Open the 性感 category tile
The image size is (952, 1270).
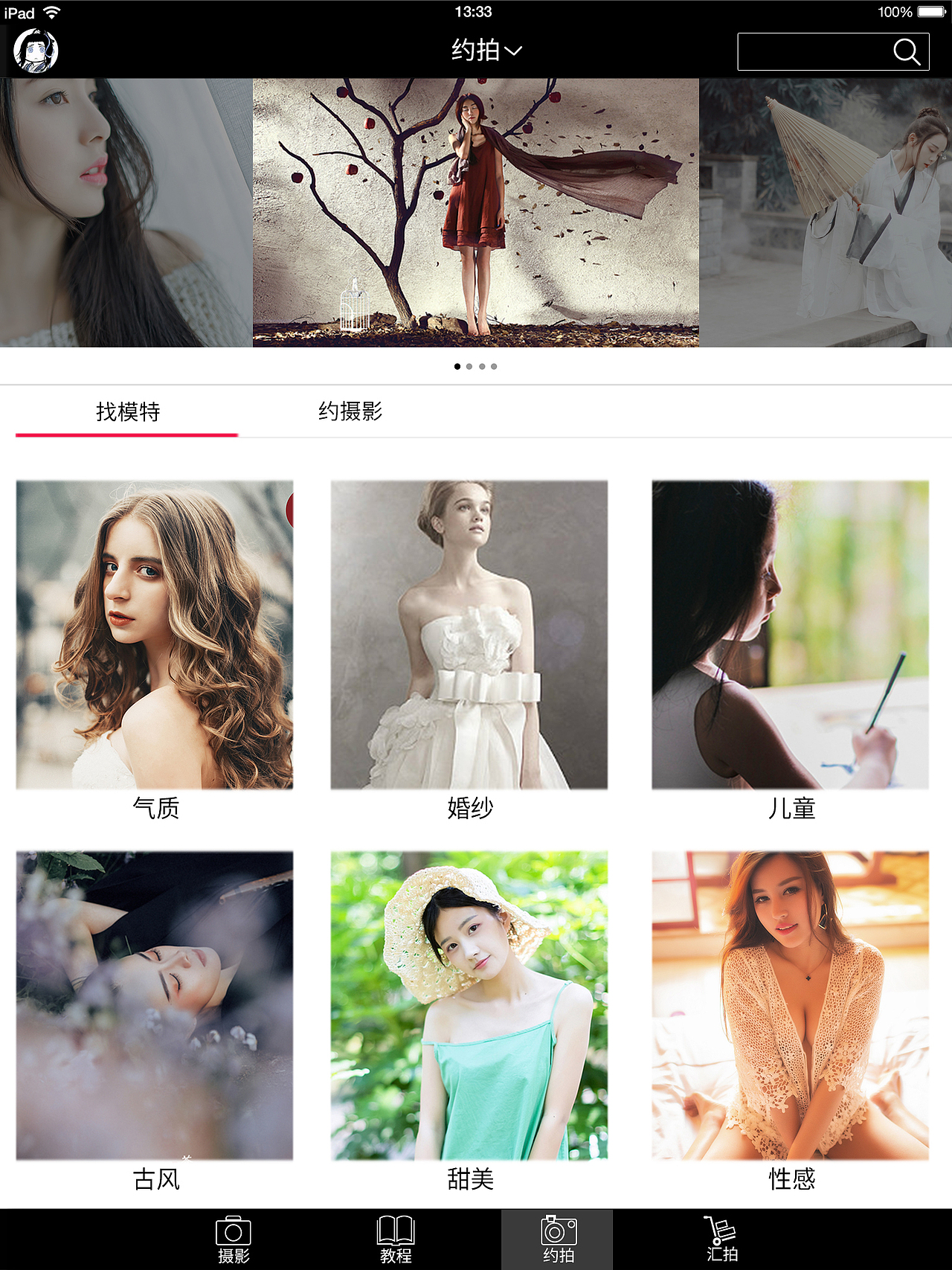[x=791, y=1006]
